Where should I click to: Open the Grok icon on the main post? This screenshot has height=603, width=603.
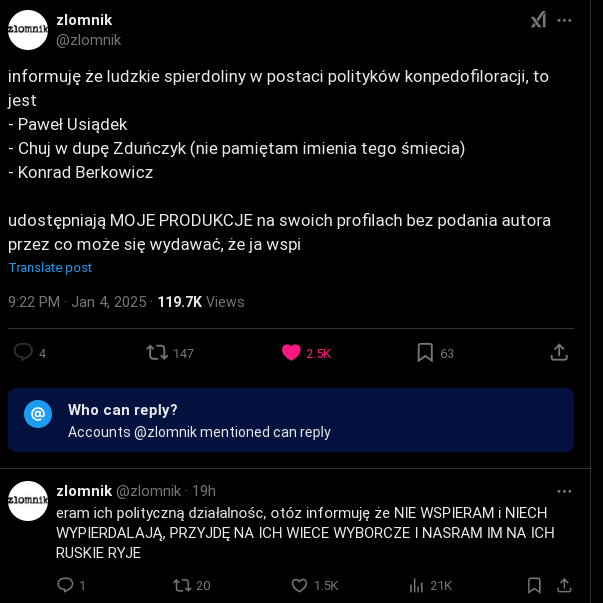click(x=538, y=20)
